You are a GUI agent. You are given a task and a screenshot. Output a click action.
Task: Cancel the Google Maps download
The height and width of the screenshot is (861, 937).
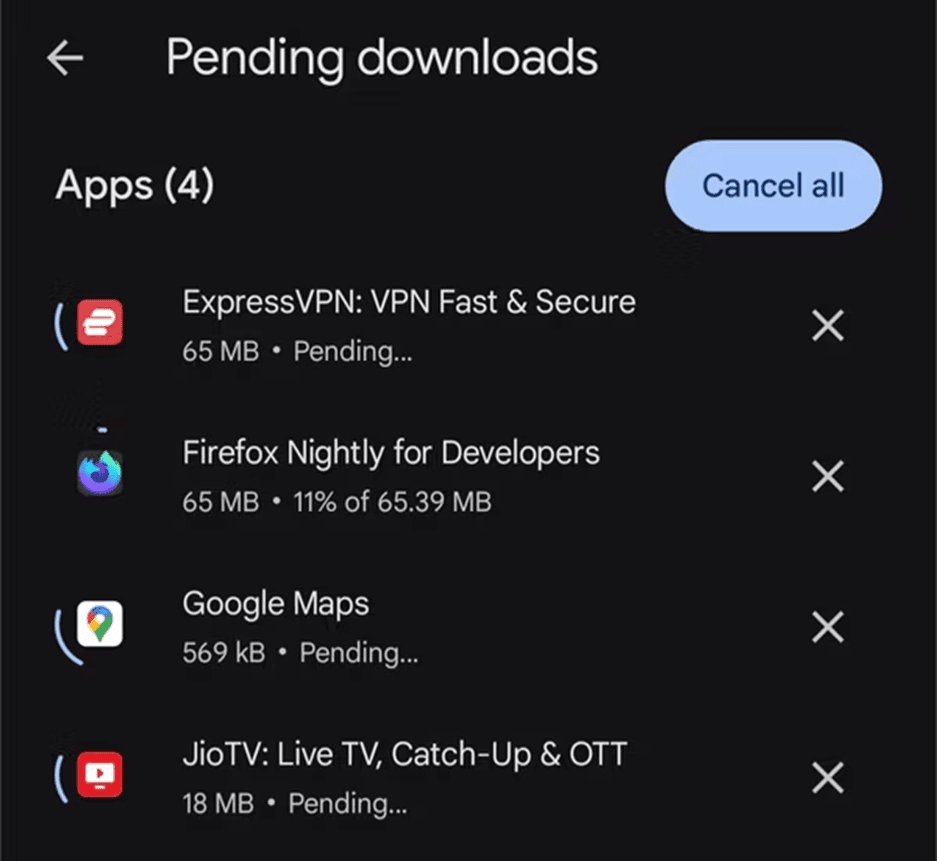(x=827, y=627)
